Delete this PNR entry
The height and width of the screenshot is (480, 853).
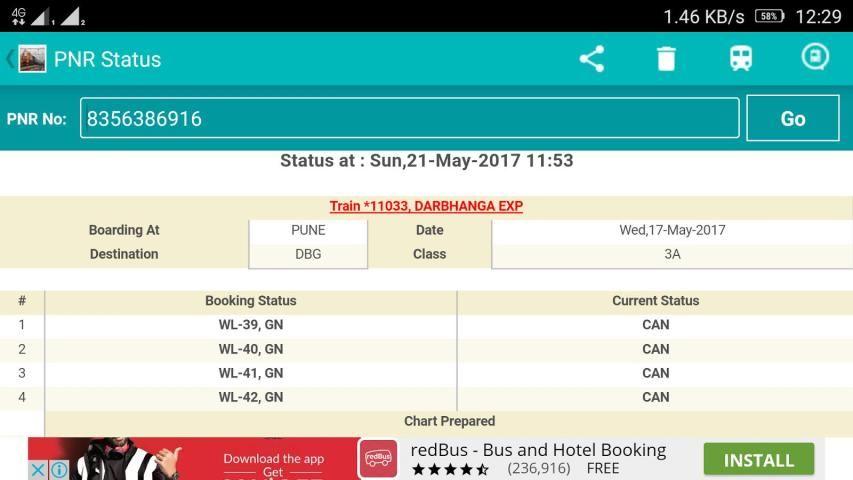pyautogui.click(x=666, y=59)
